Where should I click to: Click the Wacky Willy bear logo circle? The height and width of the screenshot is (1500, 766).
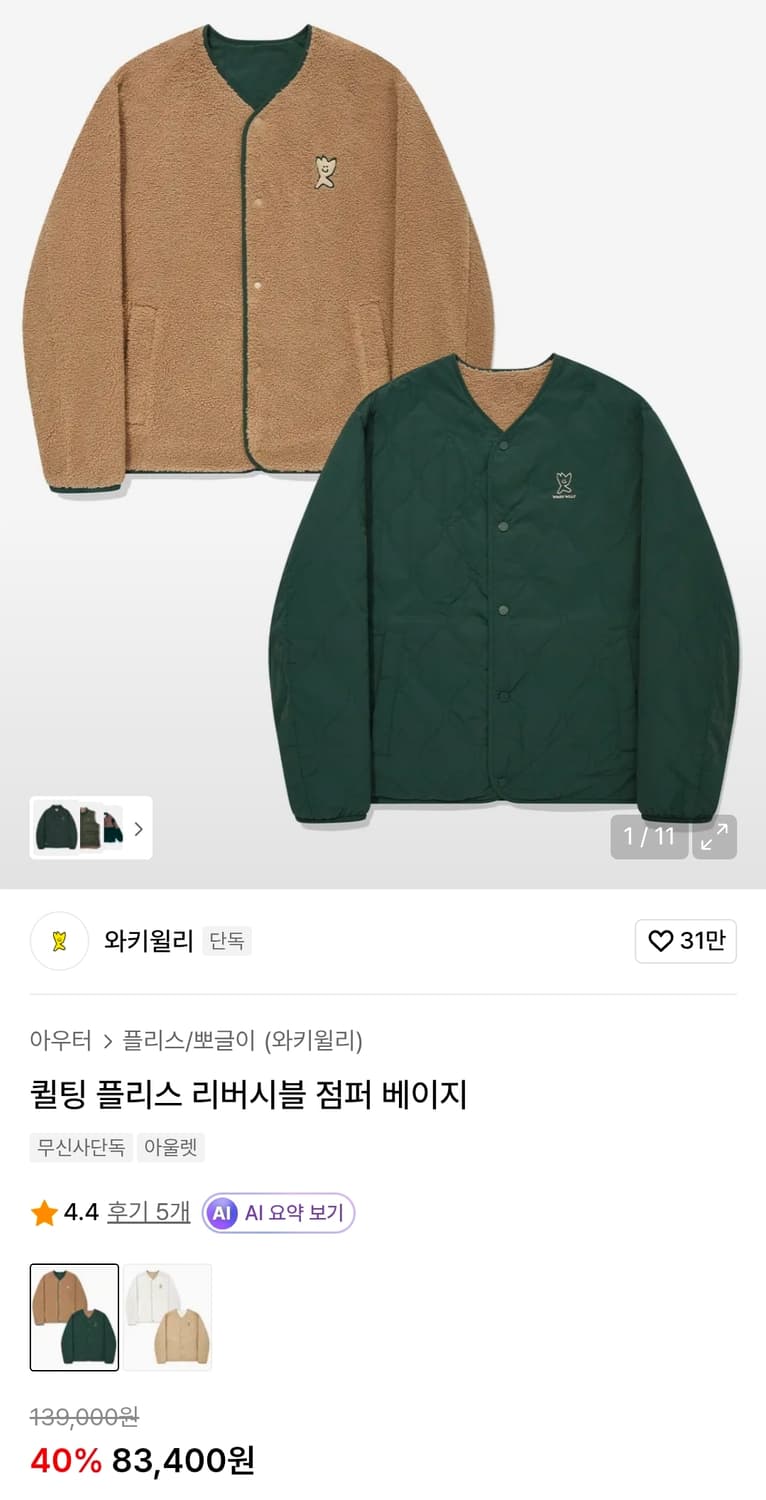coord(60,941)
